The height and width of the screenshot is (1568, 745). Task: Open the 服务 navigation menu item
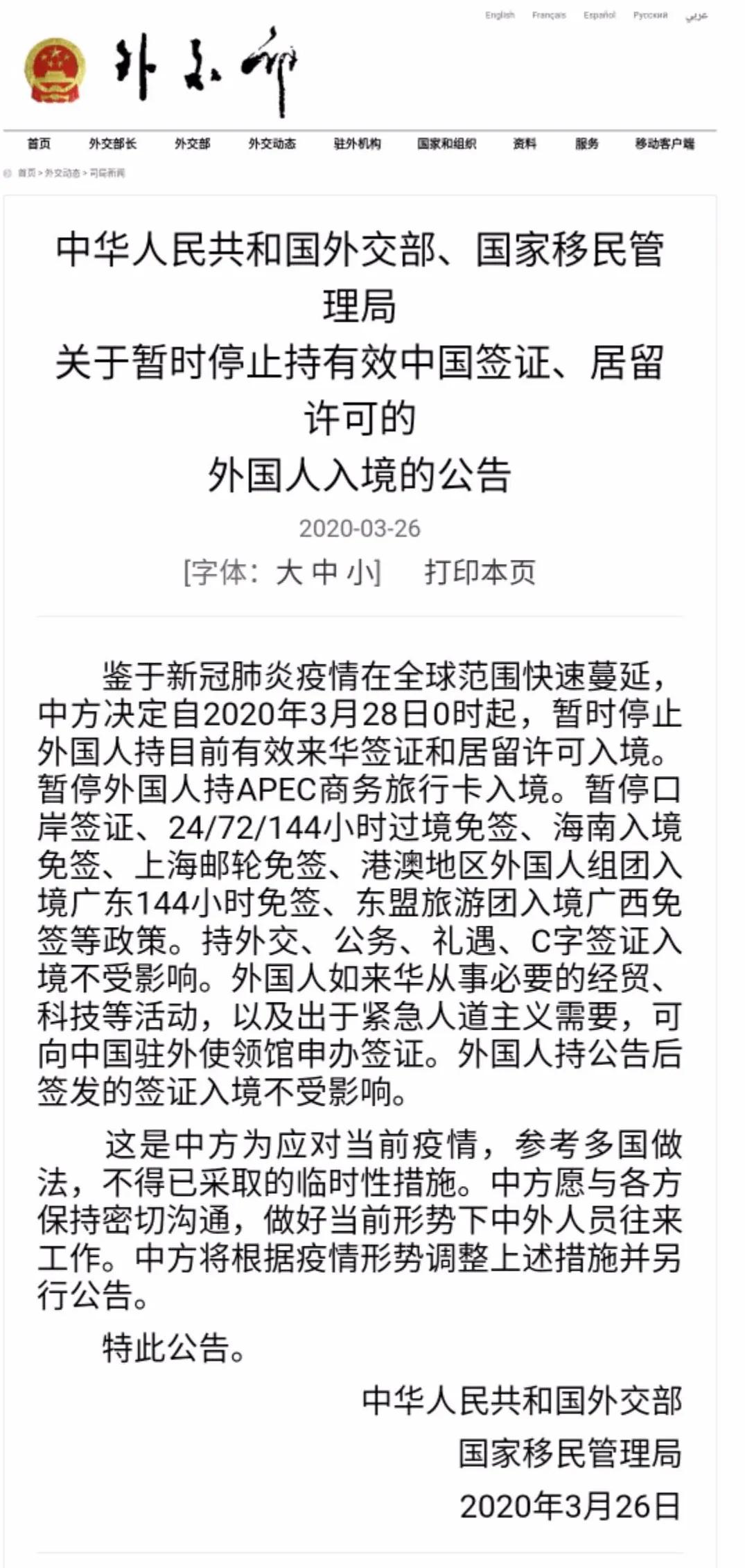click(587, 146)
